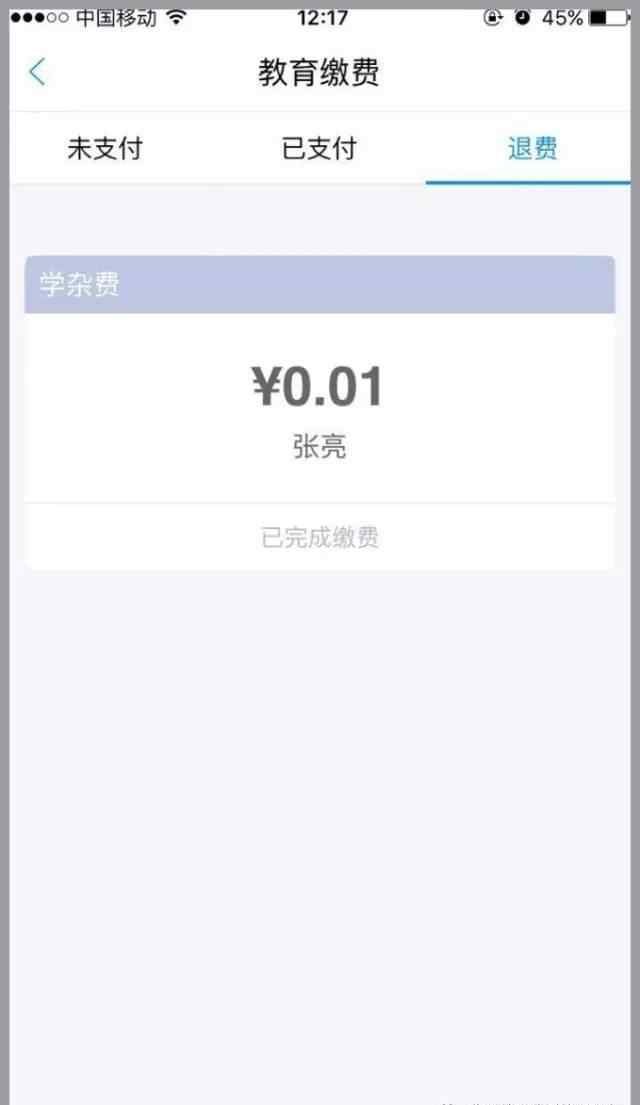The height and width of the screenshot is (1105, 640).
Task: Go back from the 教育缴费 page
Action: pos(37,73)
